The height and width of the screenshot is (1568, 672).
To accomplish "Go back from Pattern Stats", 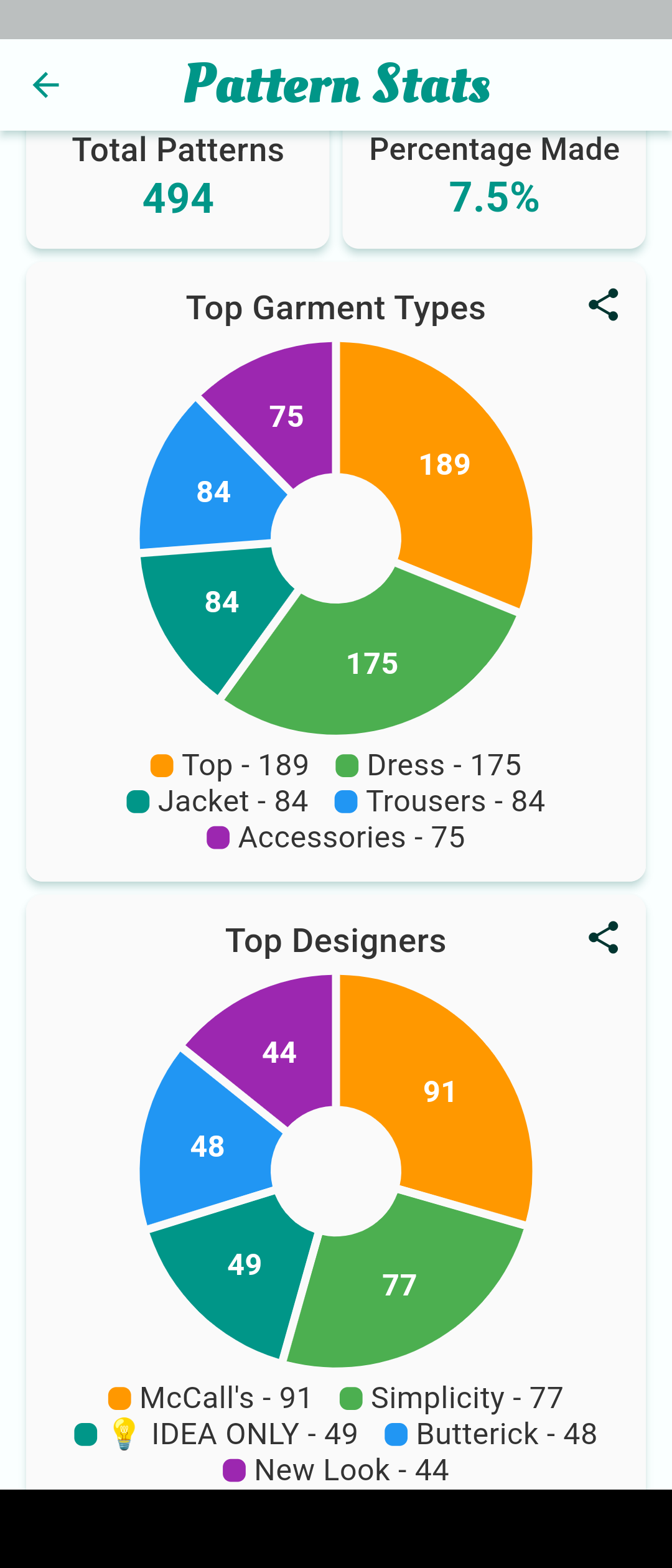I will pos(45,85).
